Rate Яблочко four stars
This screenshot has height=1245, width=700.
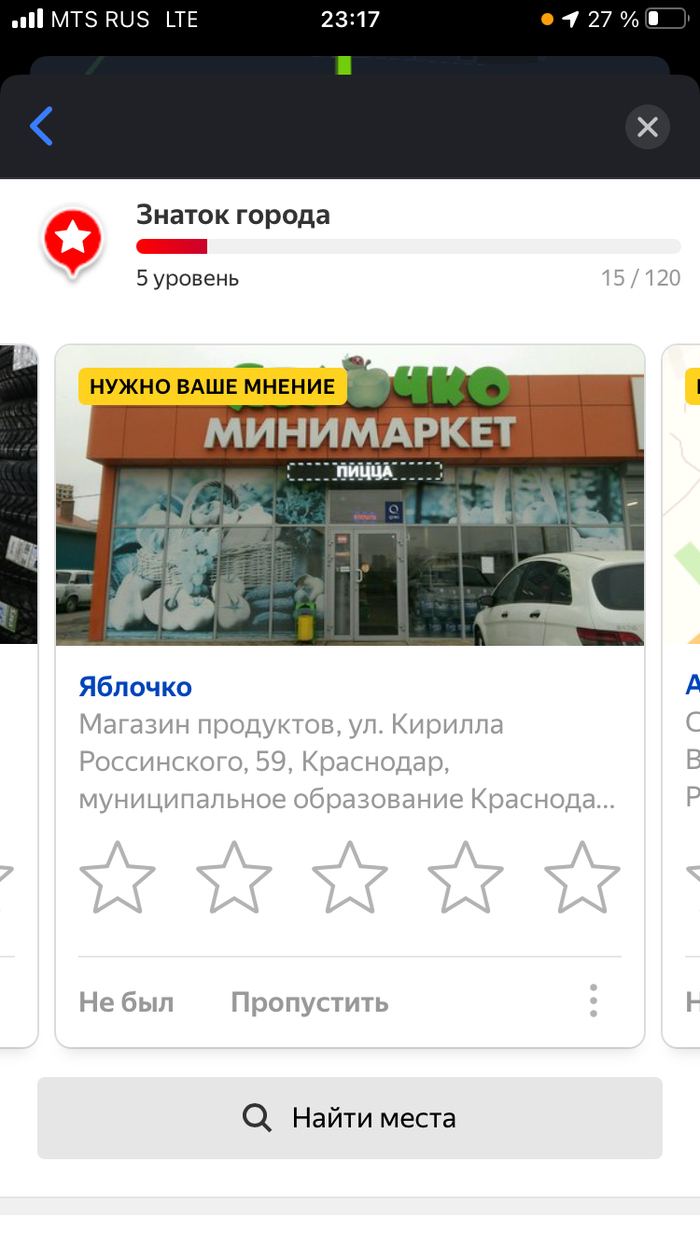click(x=466, y=877)
